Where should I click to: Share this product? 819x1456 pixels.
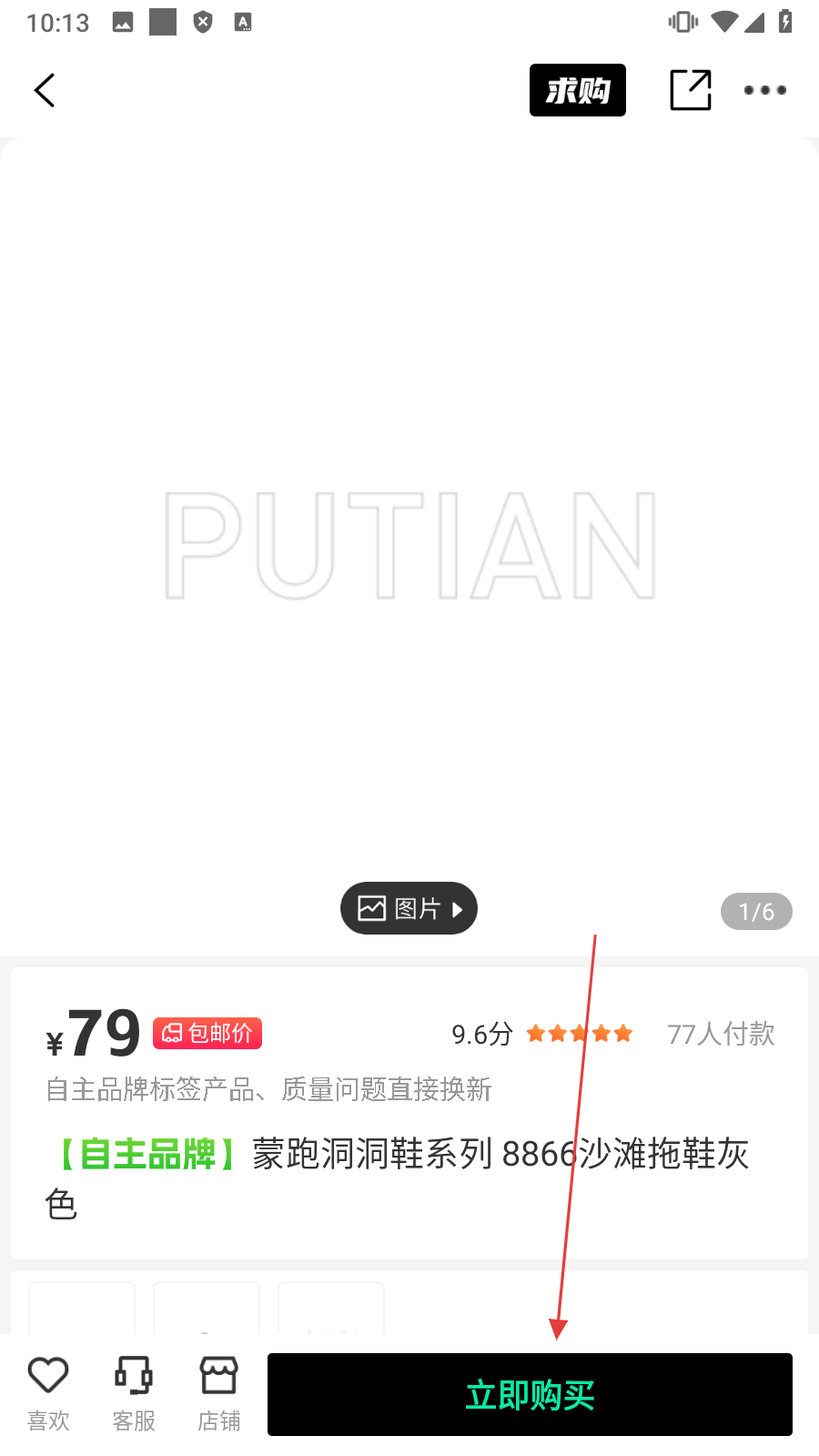(x=690, y=90)
